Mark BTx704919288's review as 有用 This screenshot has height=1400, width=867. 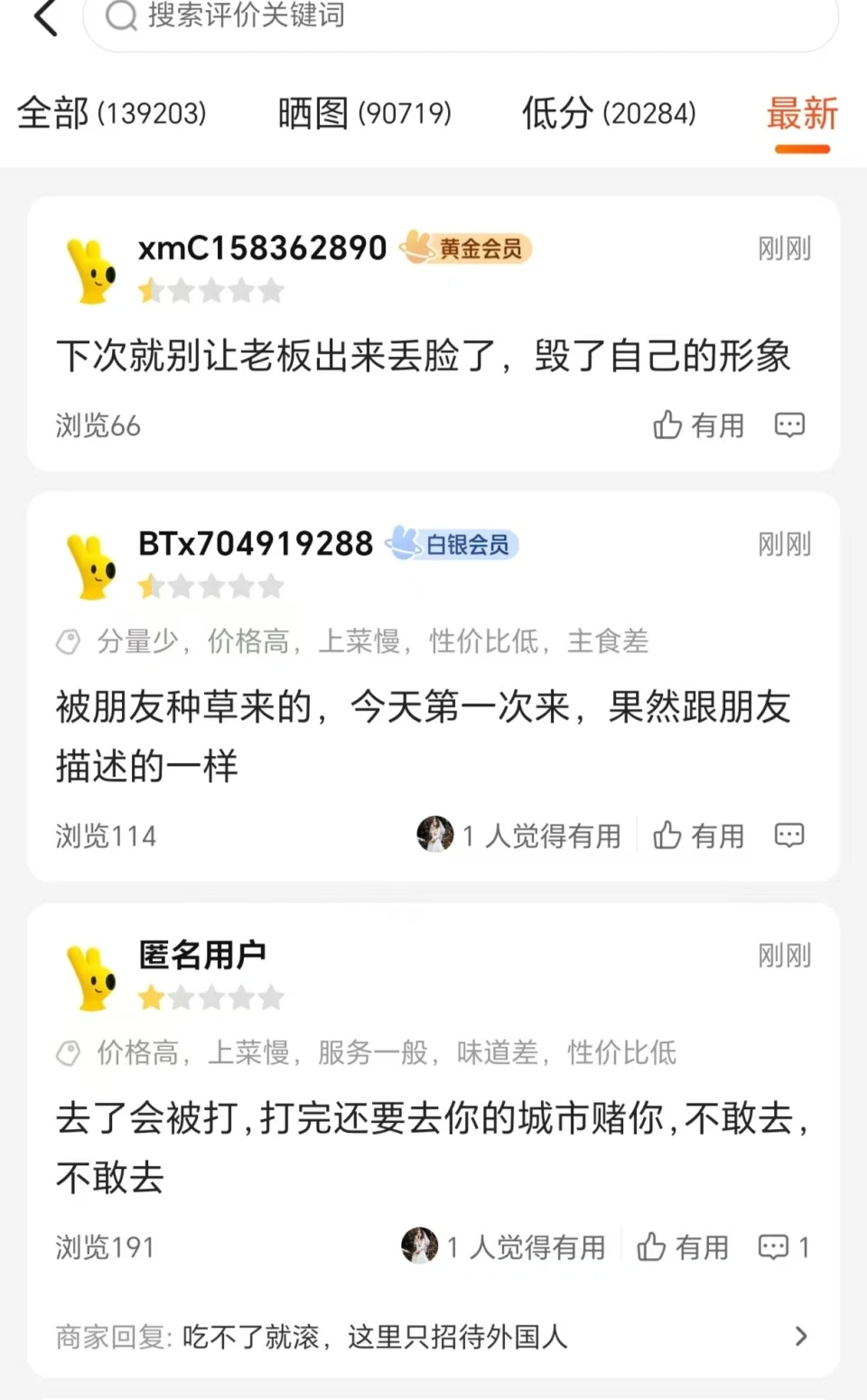coord(699,835)
